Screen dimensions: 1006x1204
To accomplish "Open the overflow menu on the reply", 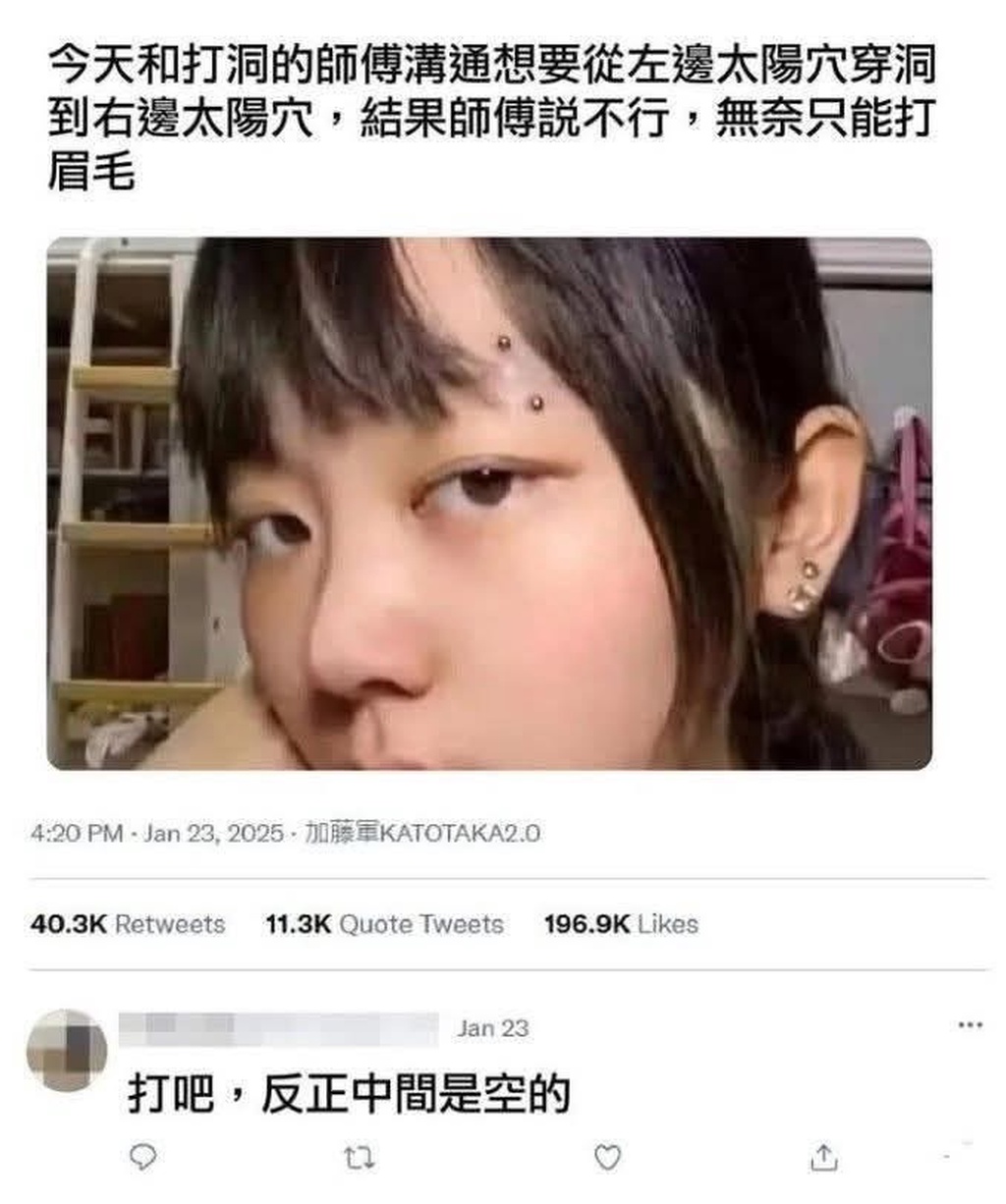I will (970, 1025).
